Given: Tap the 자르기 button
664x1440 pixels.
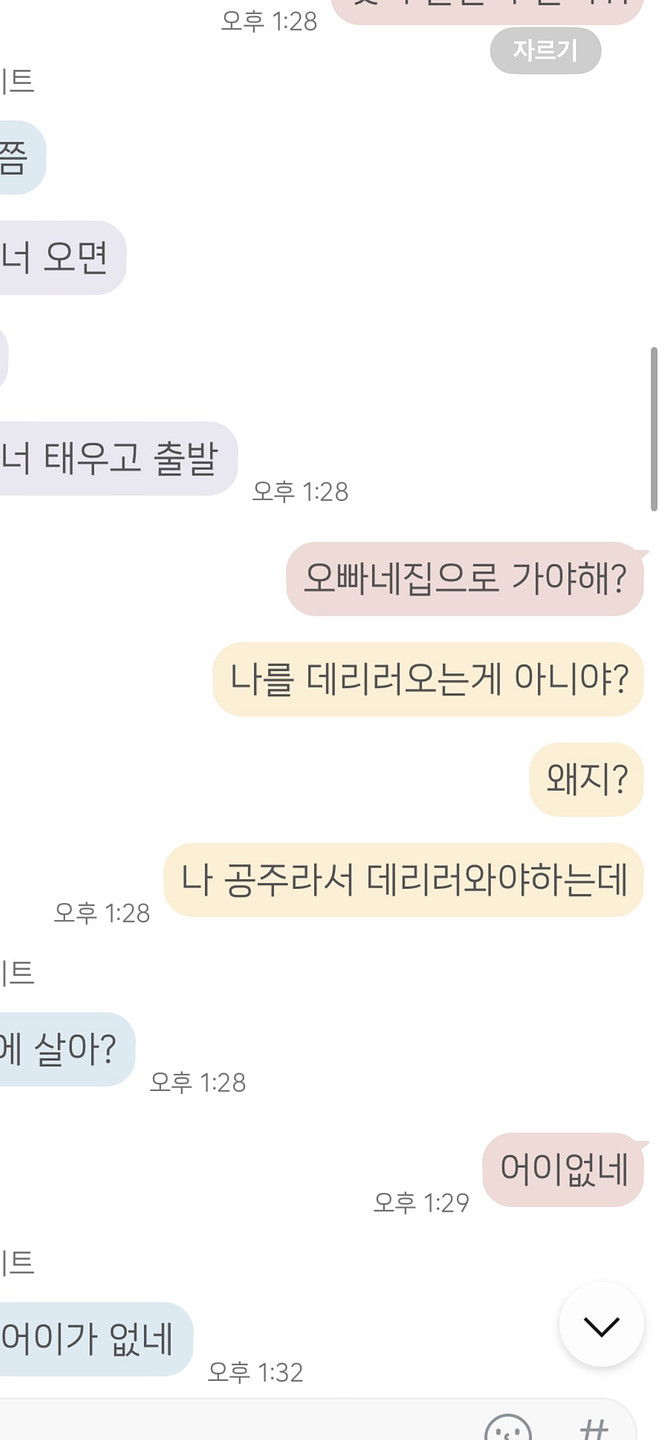Looking at the screenshot, I should (x=545, y=51).
